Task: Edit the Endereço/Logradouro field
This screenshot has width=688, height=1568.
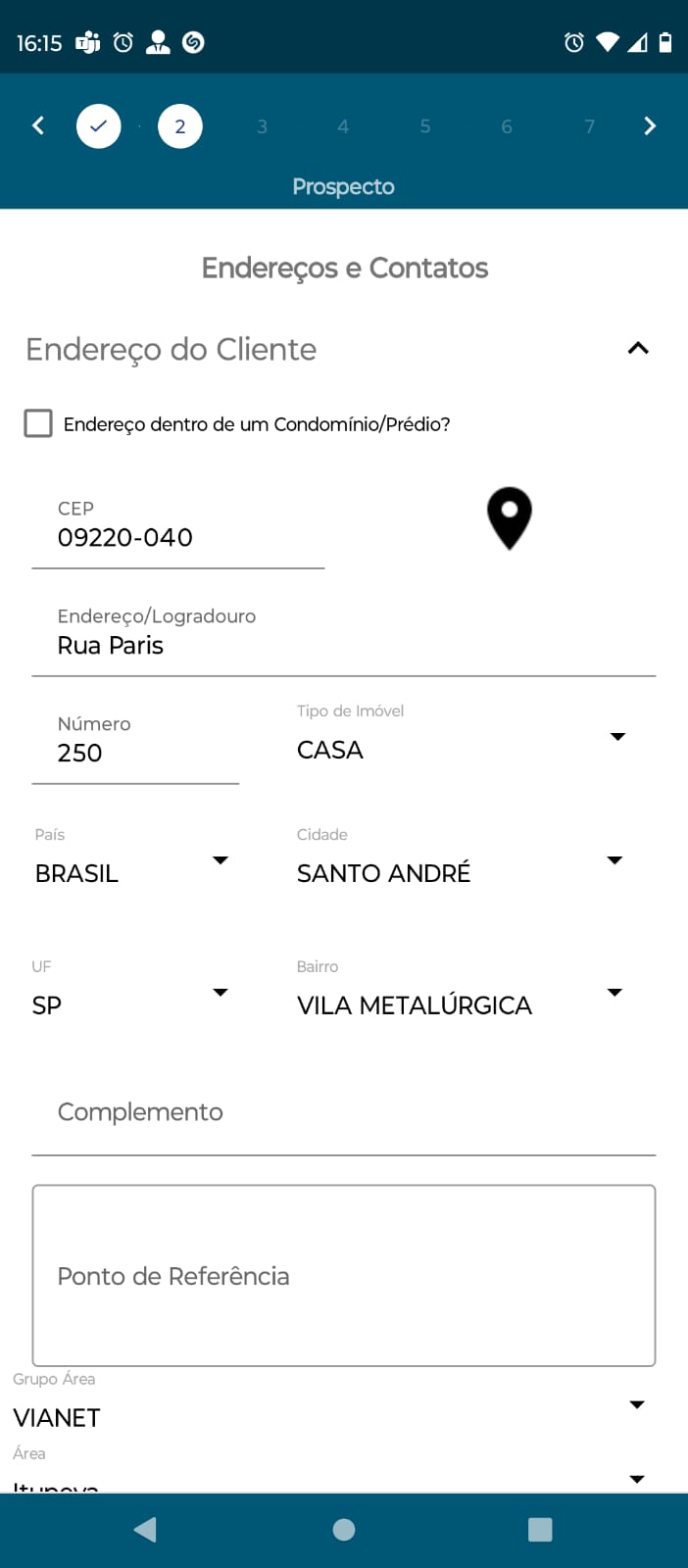Action: click(x=343, y=645)
